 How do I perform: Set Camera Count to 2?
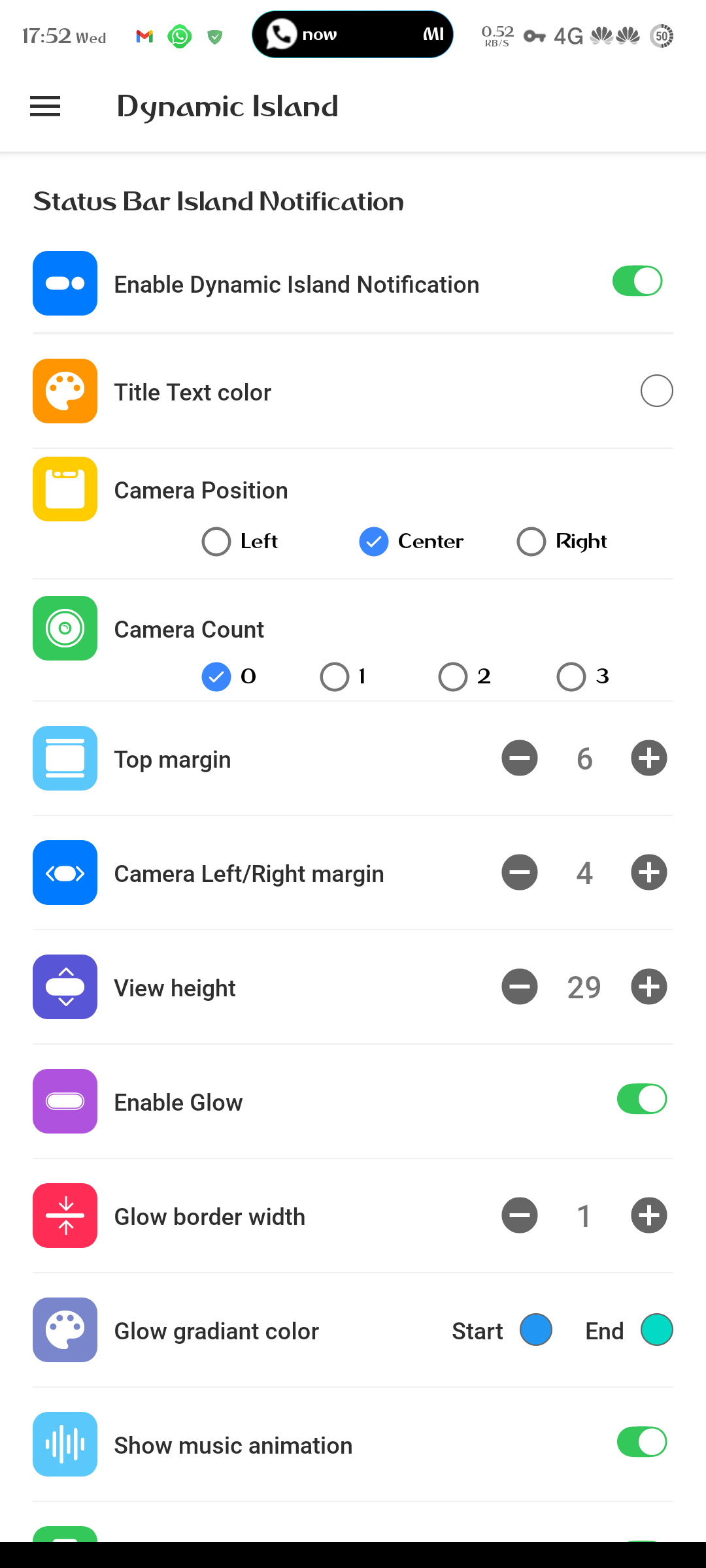pyautogui.click(x=453, y=677)
